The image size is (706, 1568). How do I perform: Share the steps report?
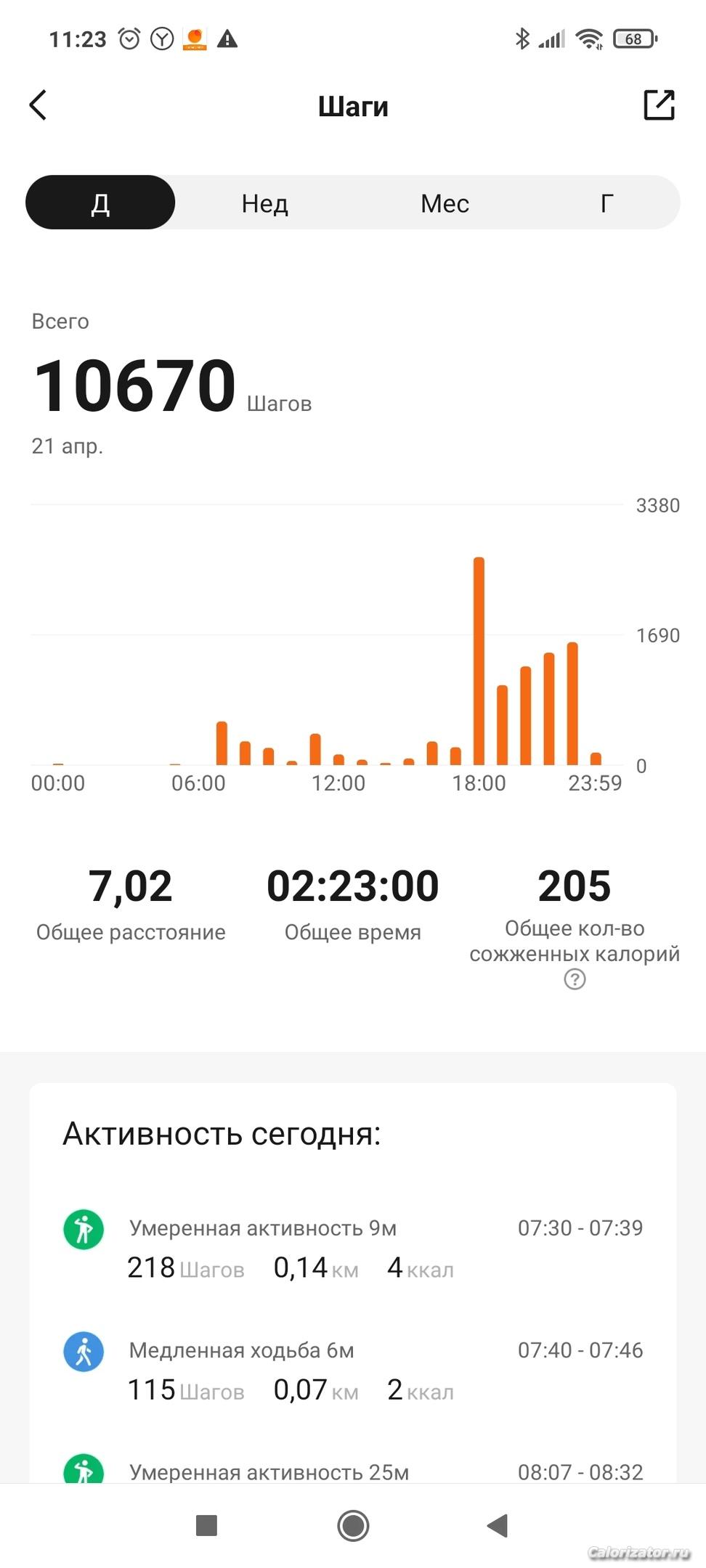pos(659,105)
